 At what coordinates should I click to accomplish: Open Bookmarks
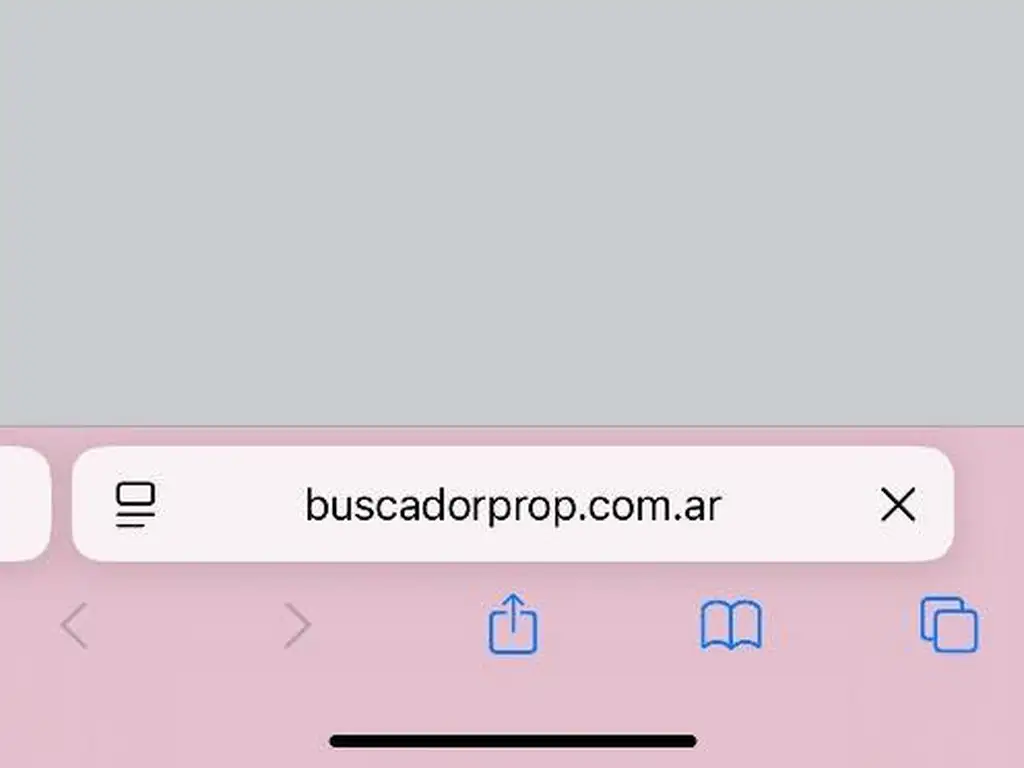[x=731, y=626]
